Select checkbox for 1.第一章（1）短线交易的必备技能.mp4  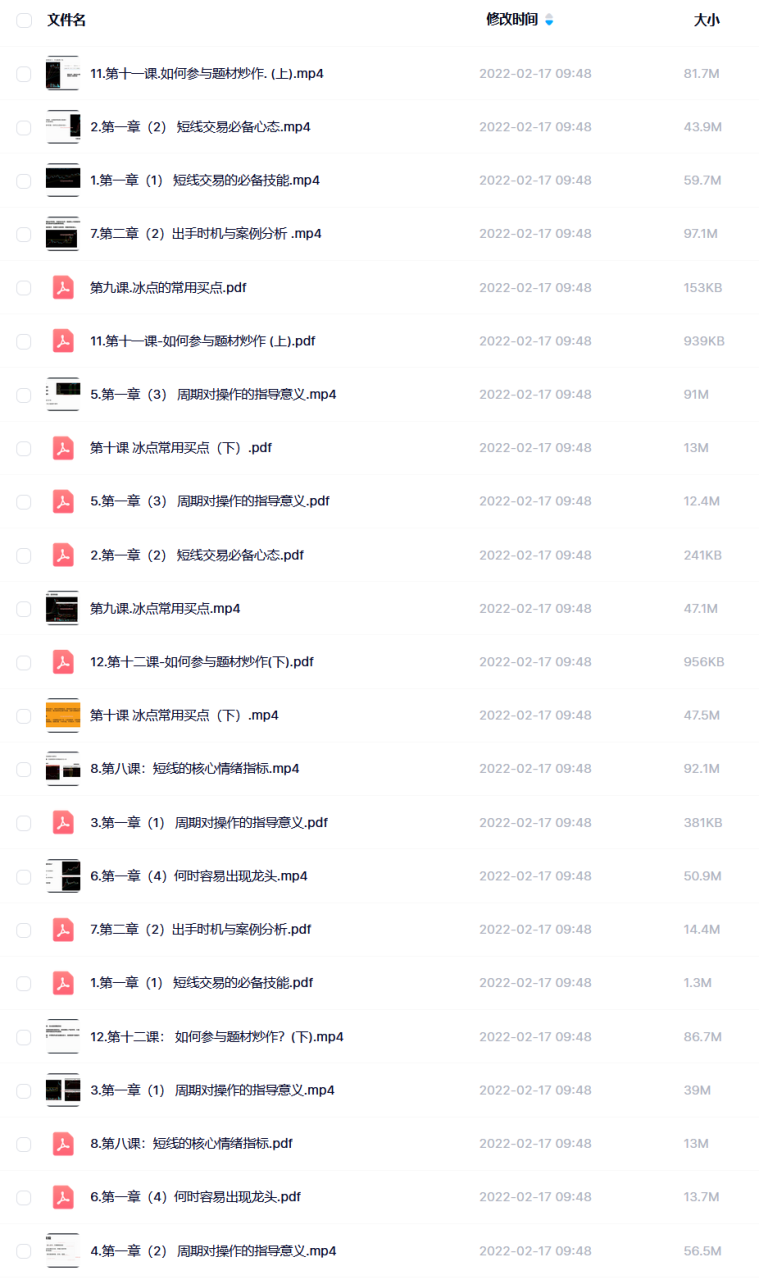click(24, 181)
